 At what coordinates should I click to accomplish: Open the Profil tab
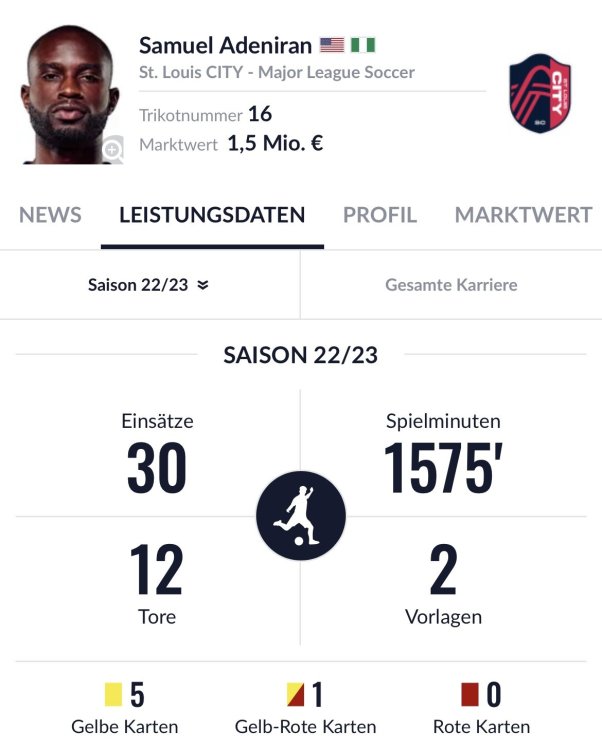(380, 215)
